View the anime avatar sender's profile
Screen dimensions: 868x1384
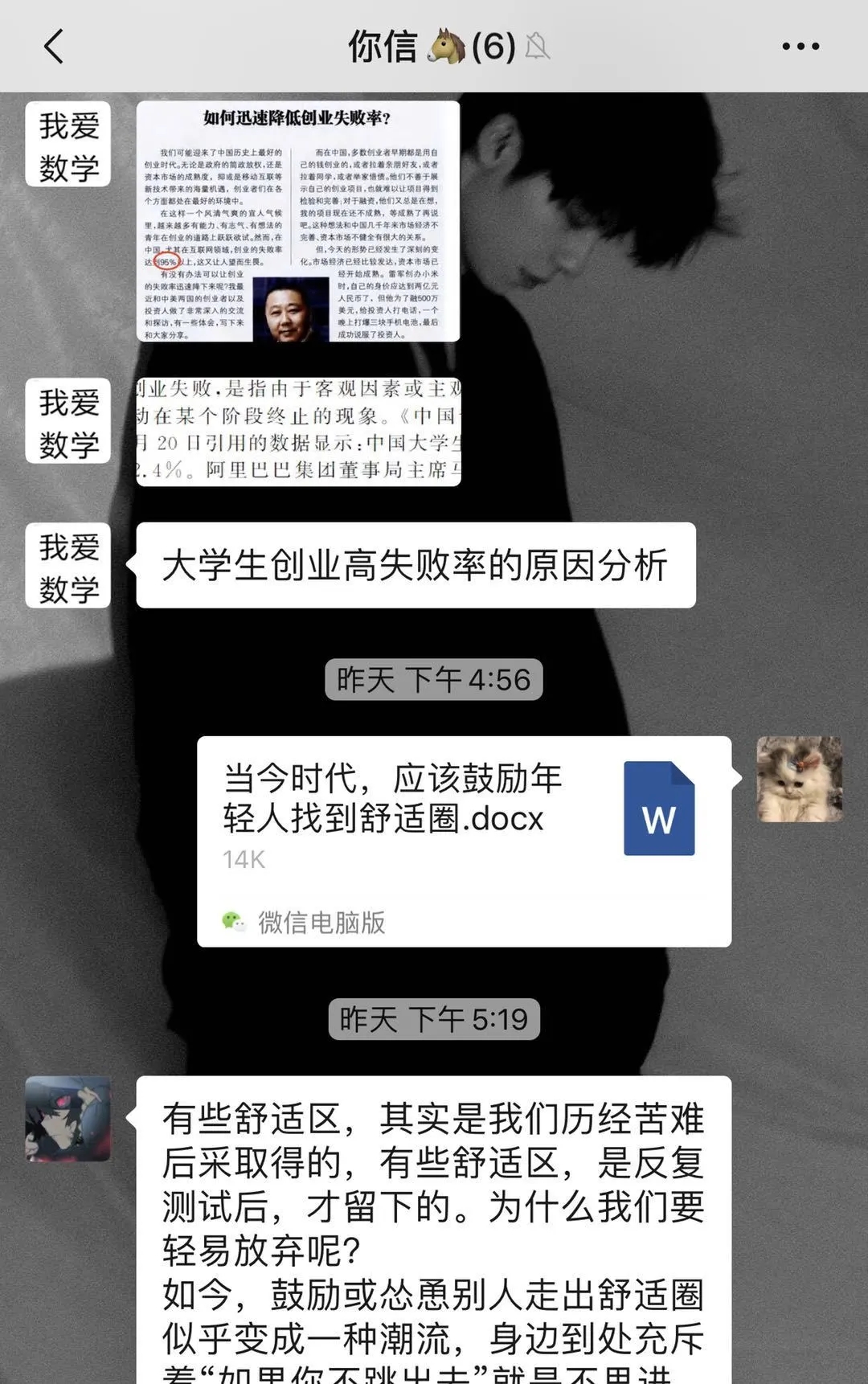click(68, 1118)
